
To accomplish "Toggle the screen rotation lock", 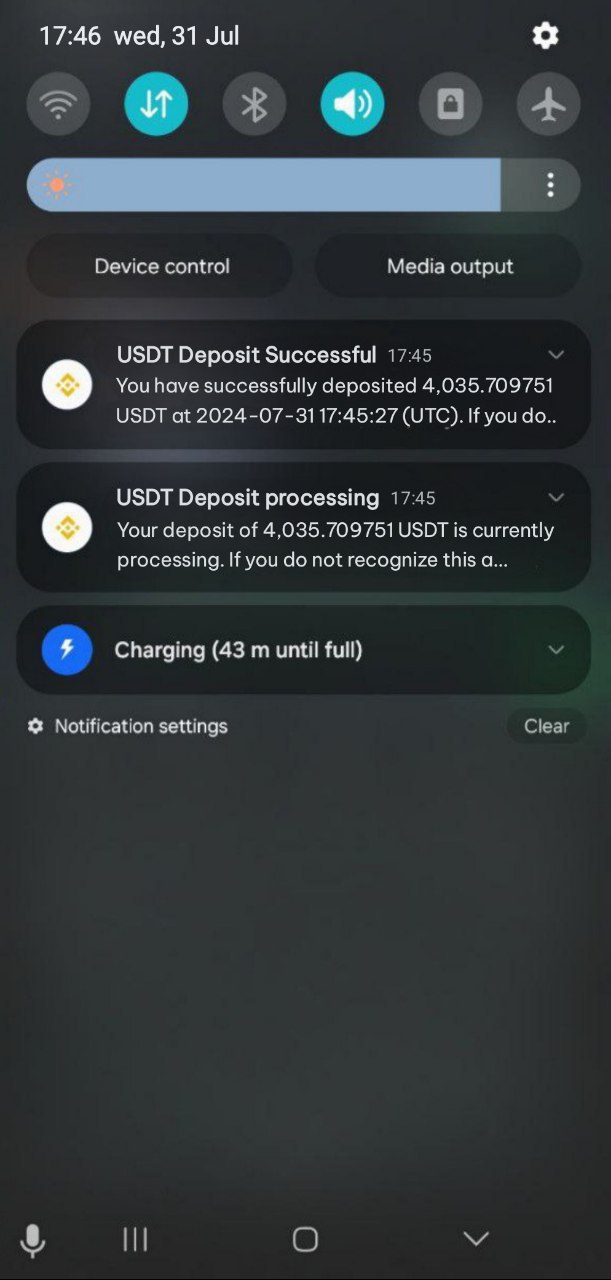I will click(450, 104).
